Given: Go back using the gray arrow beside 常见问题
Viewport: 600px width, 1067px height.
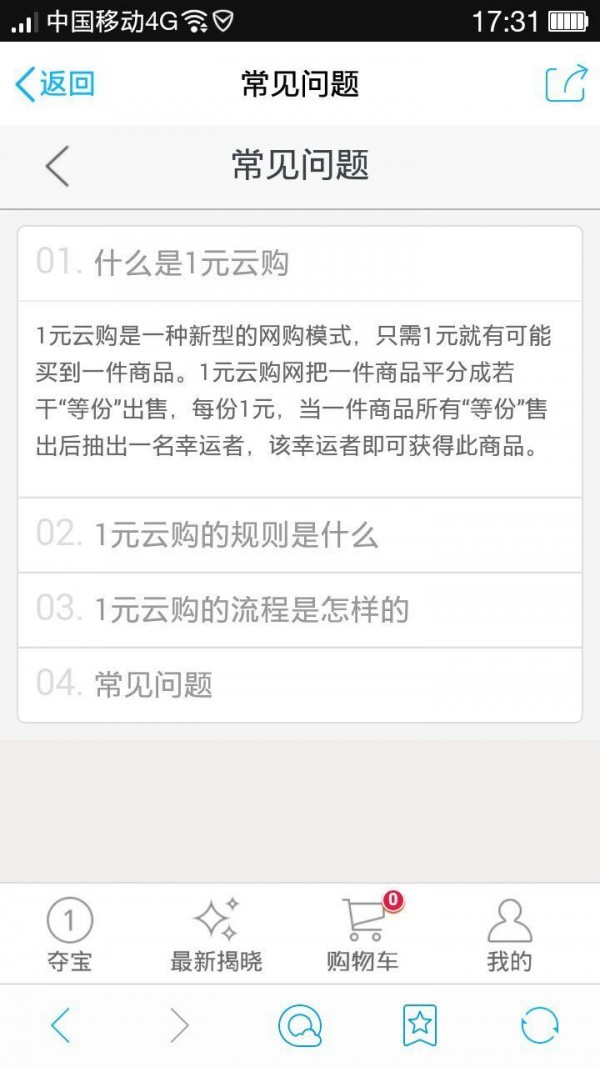Looking at the screenshot, I should tap(58, 166).
